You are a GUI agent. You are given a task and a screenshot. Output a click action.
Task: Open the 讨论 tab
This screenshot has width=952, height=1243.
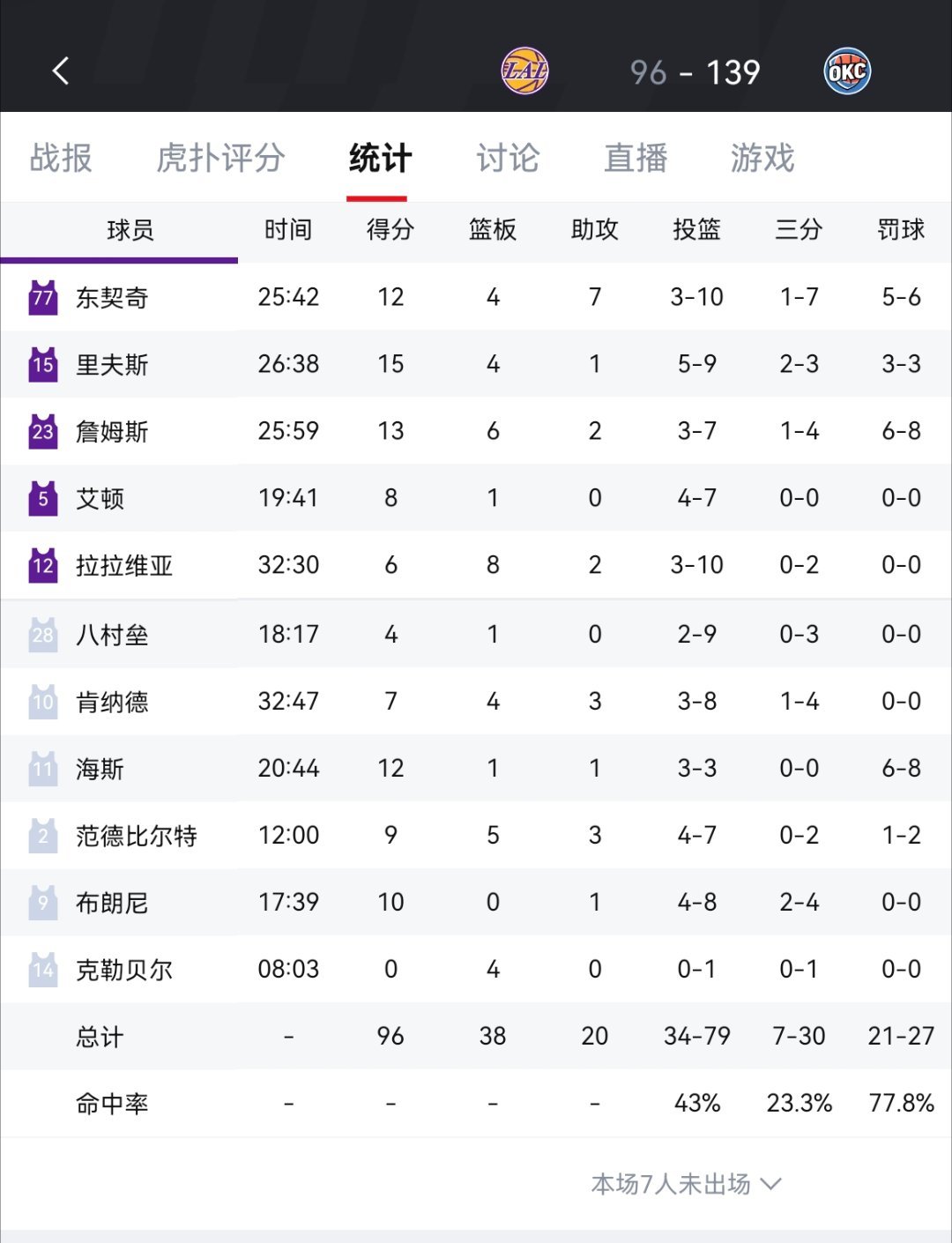click(508, 159)
